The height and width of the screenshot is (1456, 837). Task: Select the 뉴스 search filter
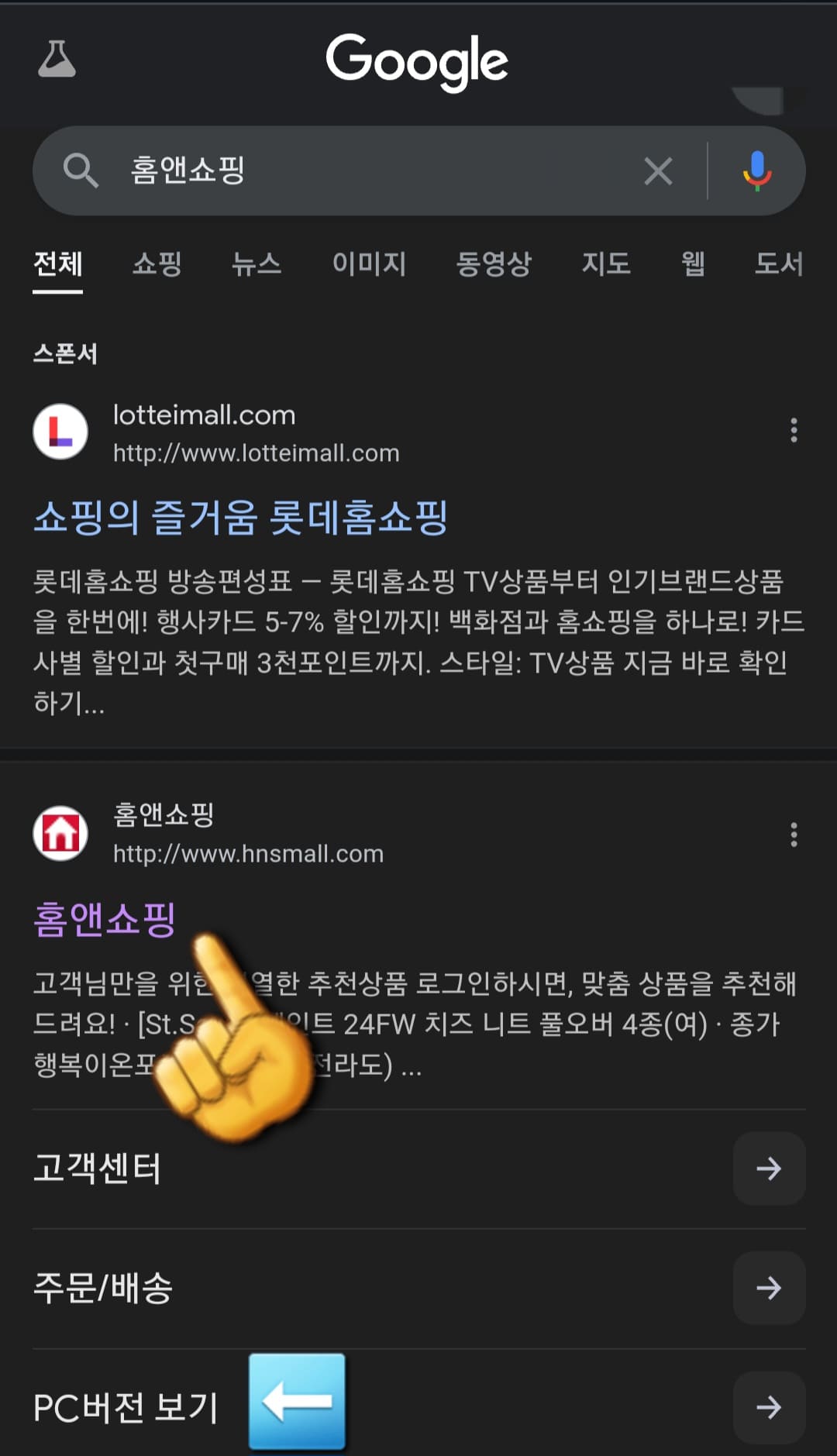(x=257, y=265)
